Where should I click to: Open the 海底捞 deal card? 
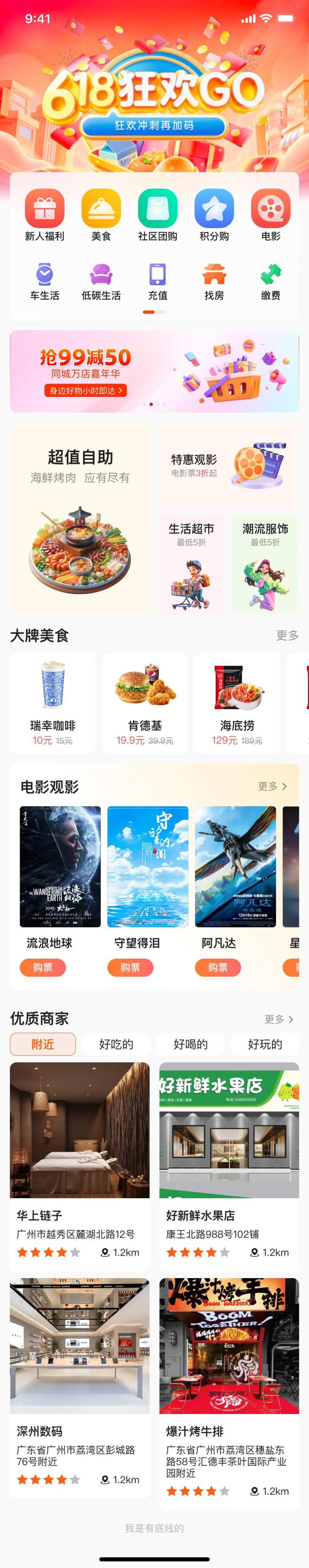(237, 703)
